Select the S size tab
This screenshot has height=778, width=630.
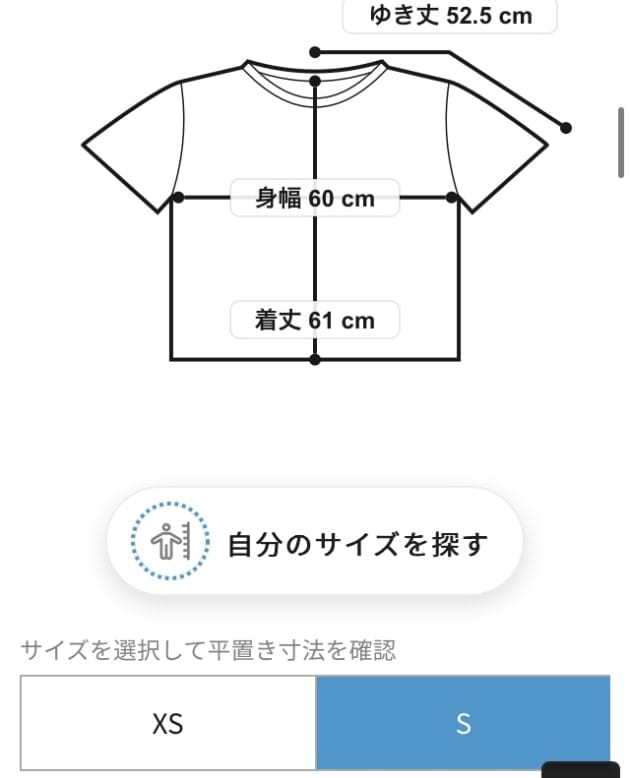(x=462, y=722)
